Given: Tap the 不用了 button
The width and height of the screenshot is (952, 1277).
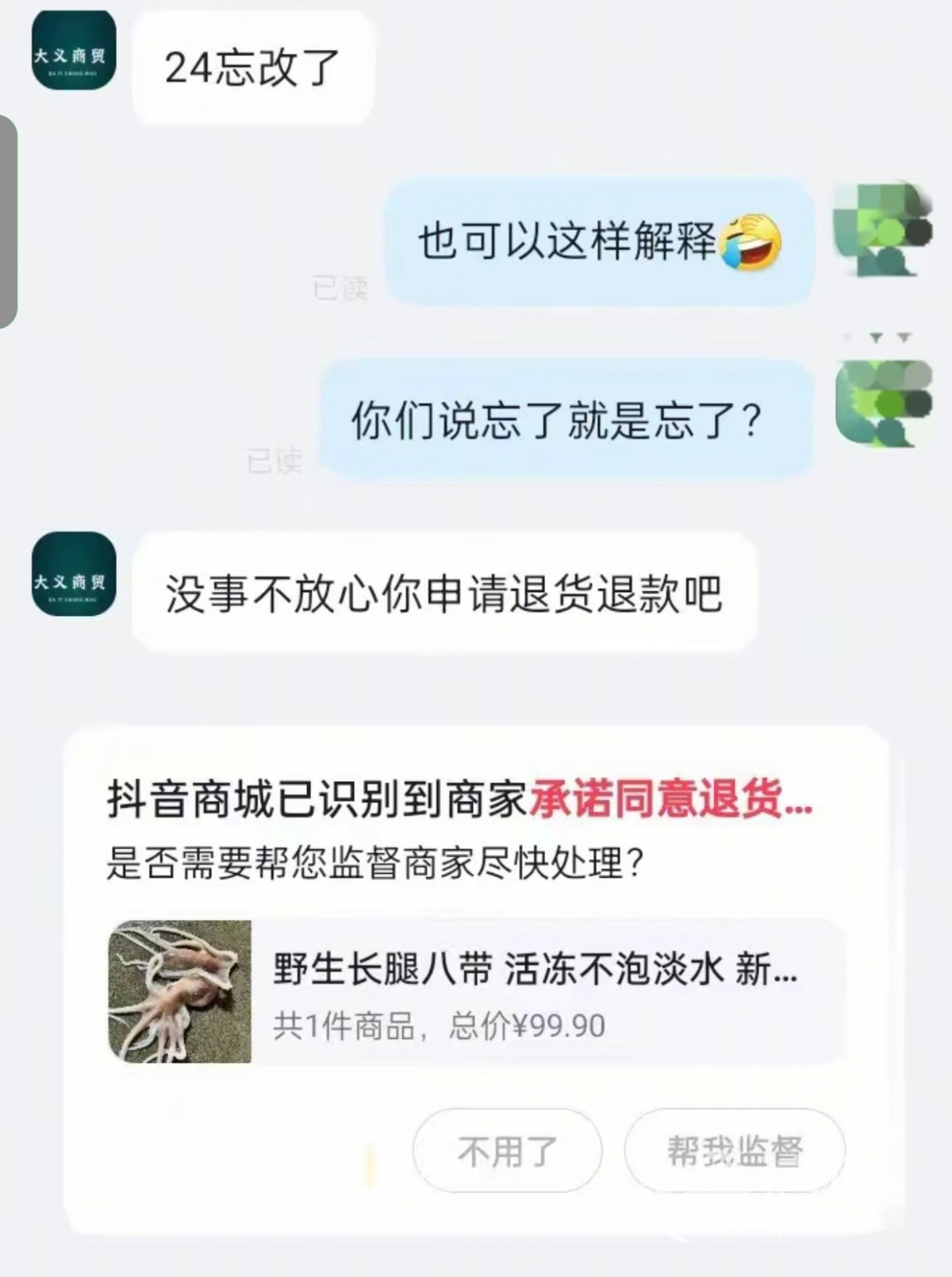Looking at the screenshot, I should click(x=507, y=1150).
